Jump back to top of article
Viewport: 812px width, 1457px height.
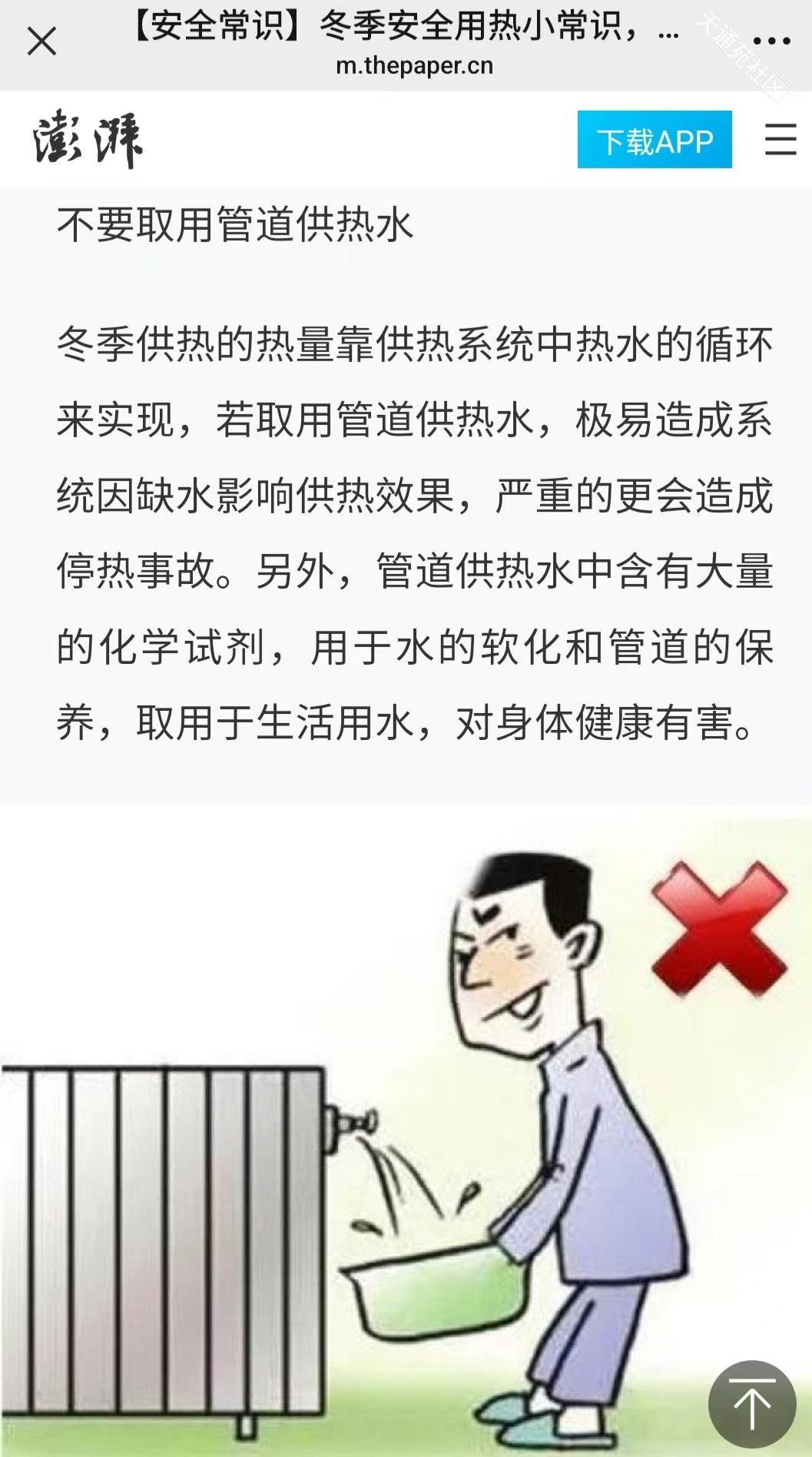click(751, 1404)
